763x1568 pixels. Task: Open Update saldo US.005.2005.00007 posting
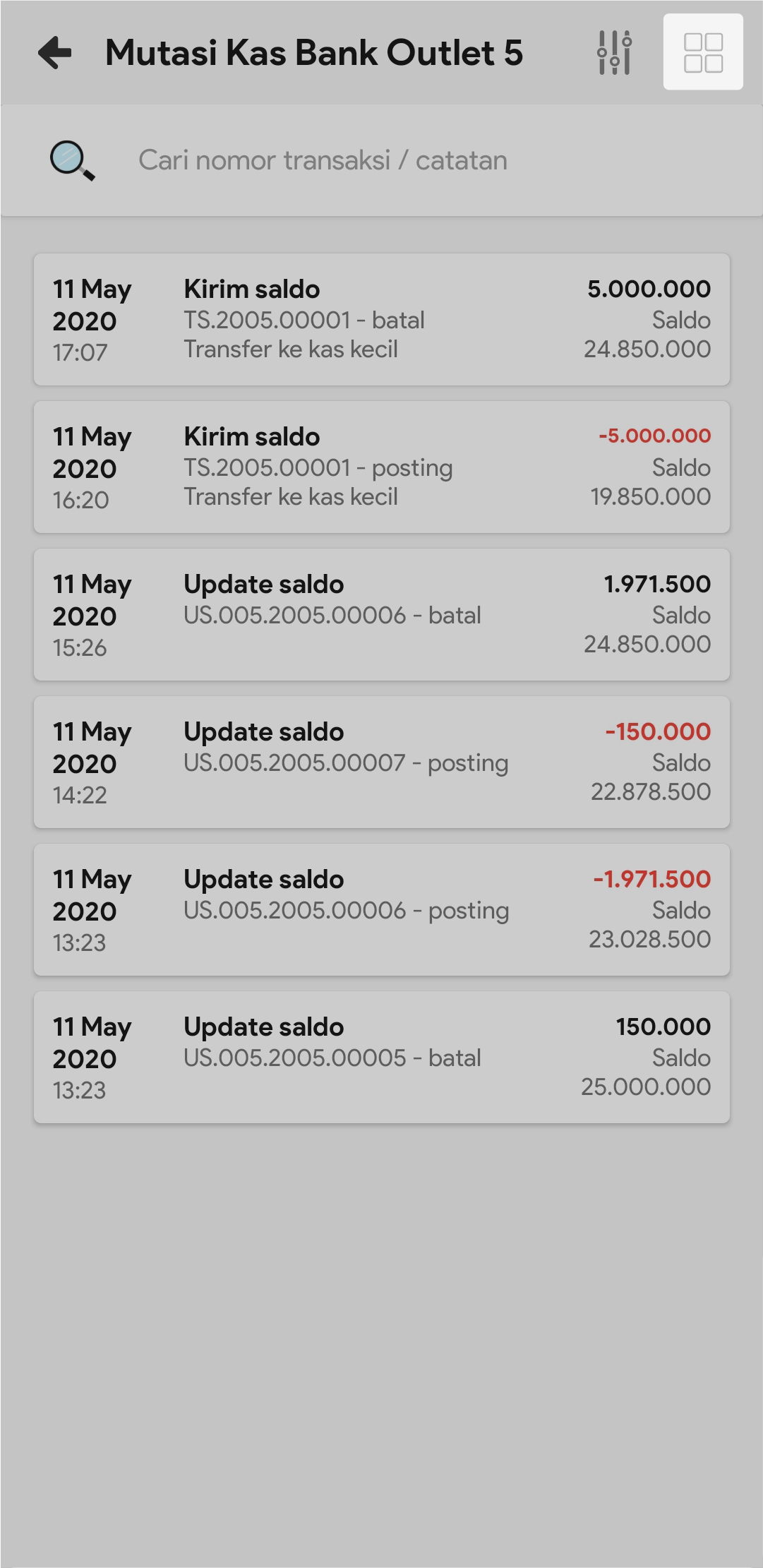(x=381, y=762)
